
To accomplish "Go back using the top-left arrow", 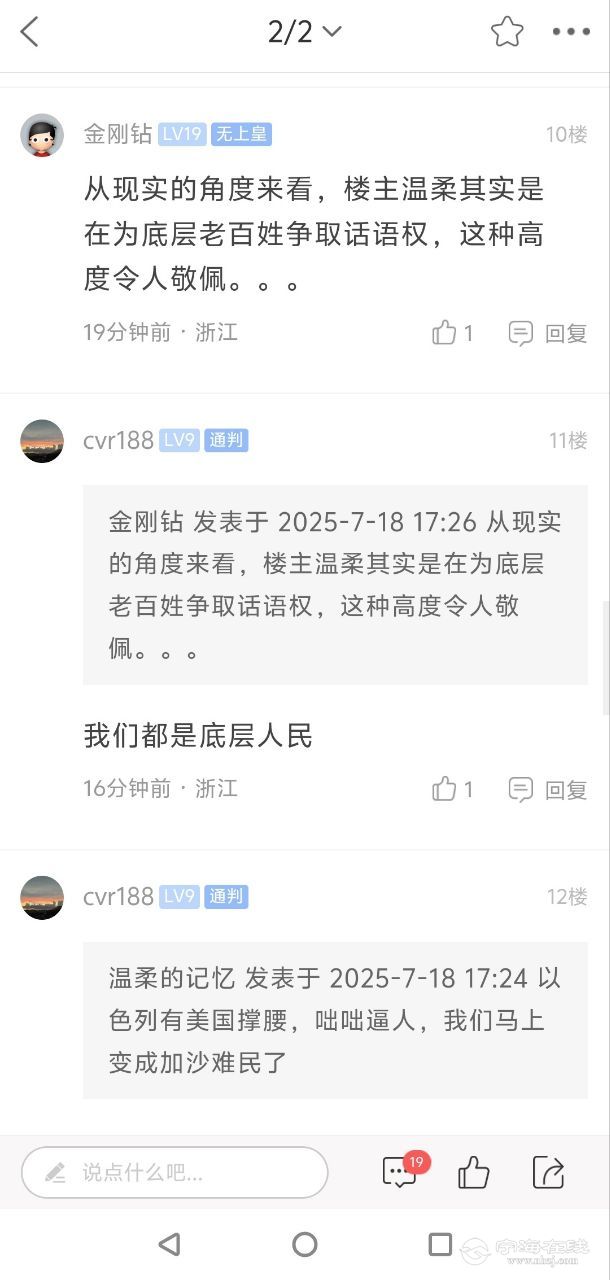I will 30,32.
